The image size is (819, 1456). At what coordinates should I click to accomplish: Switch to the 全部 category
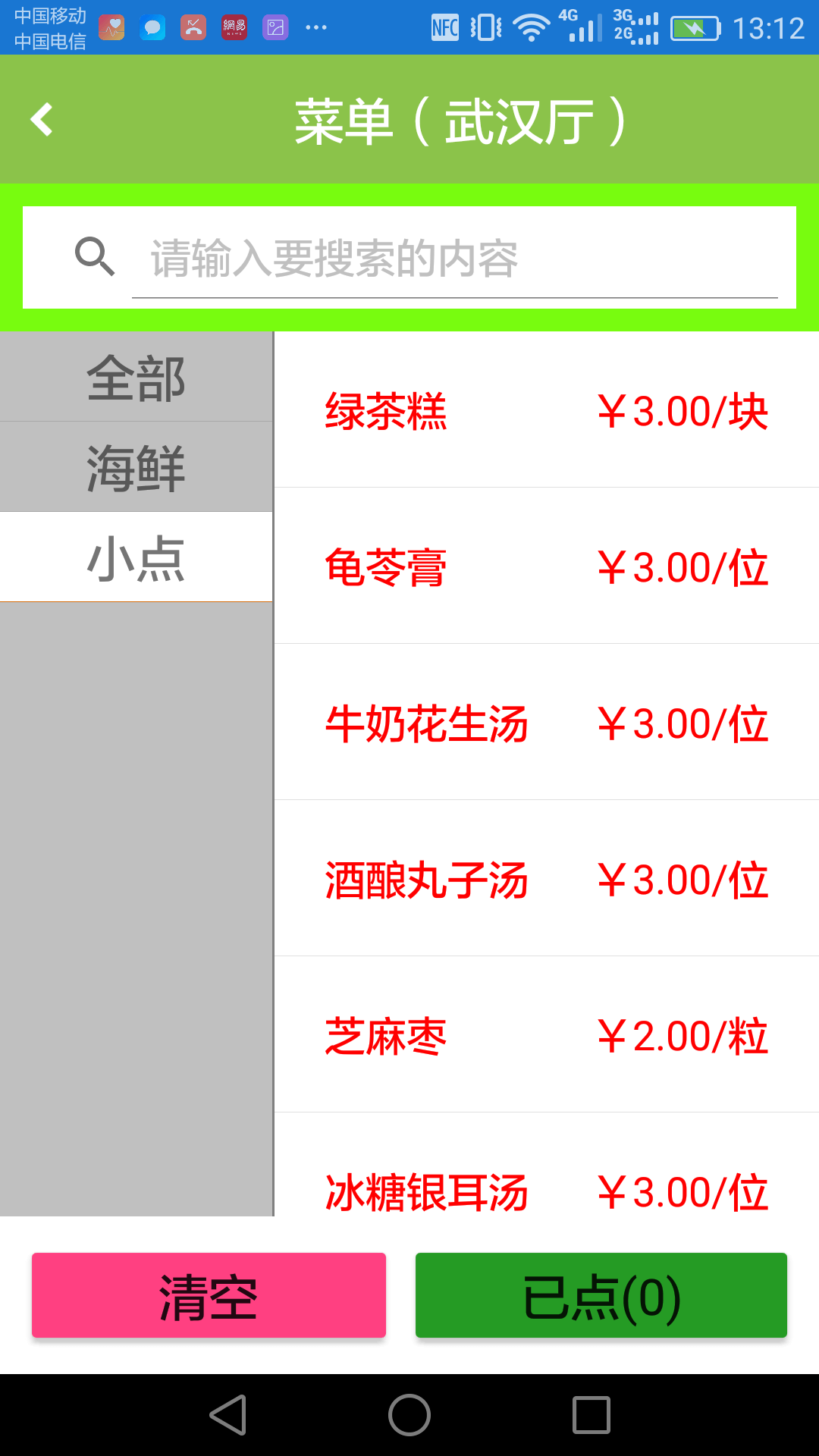pos(136,377)
